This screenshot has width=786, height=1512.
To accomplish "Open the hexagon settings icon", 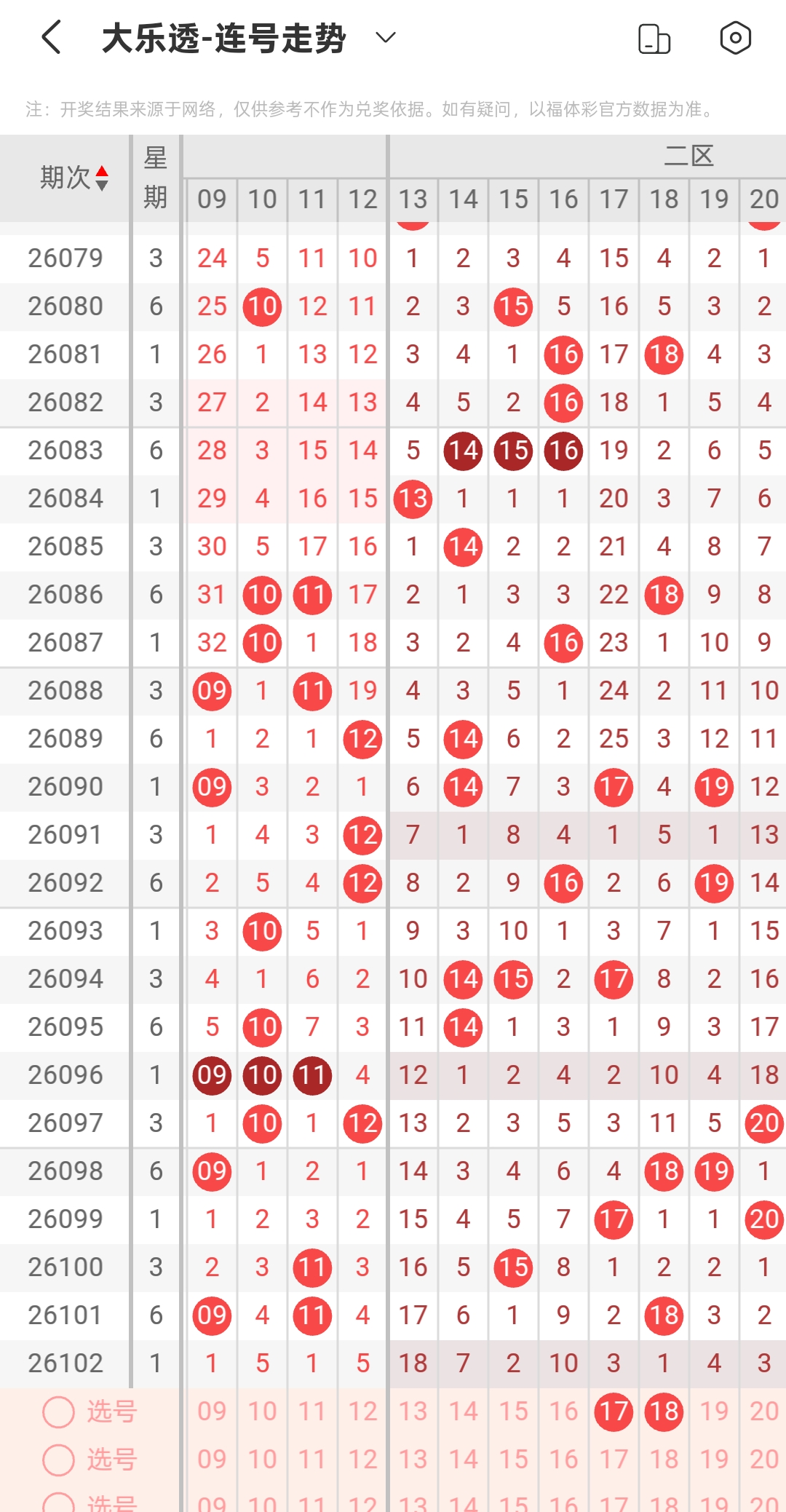I will point(735,37).
